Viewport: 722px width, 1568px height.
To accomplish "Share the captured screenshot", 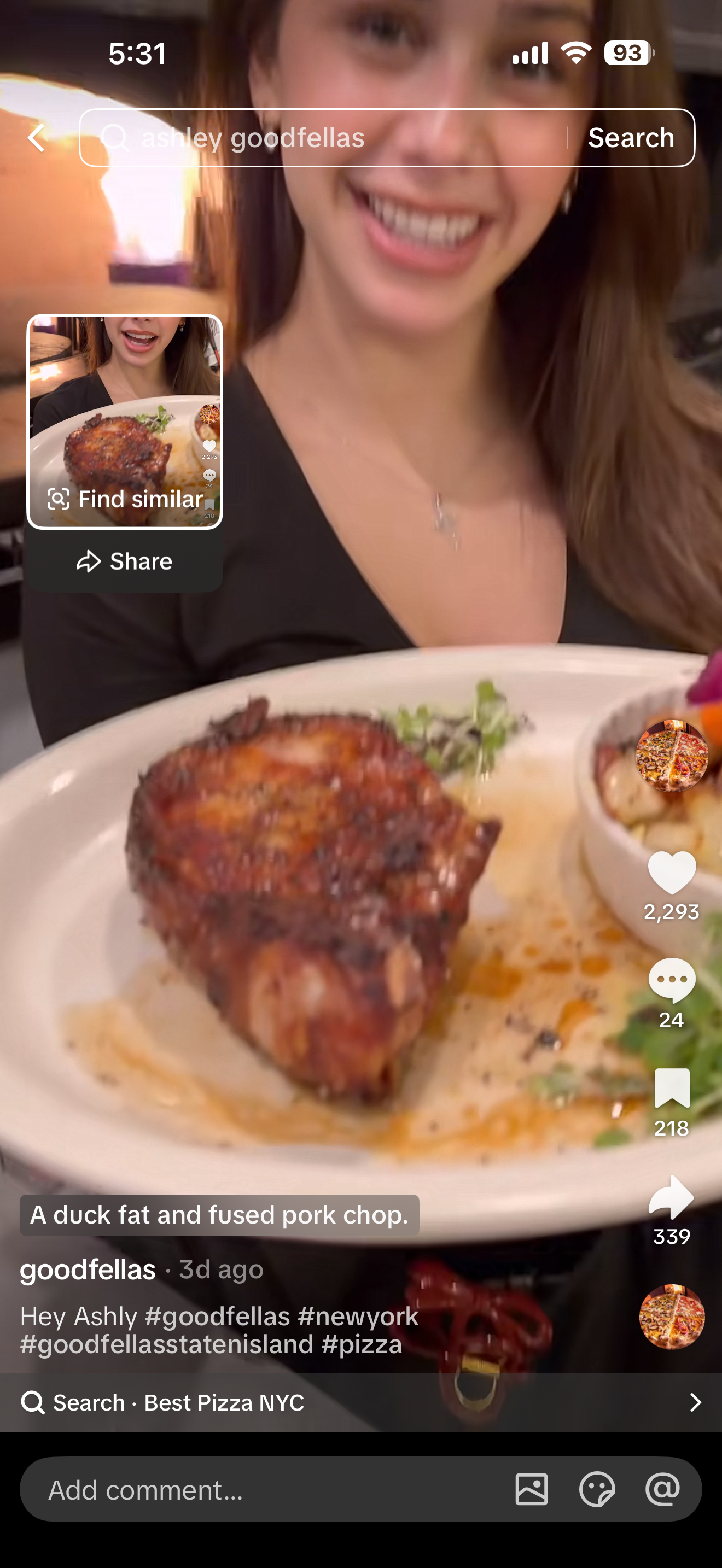I will click(x=124, y=560).
